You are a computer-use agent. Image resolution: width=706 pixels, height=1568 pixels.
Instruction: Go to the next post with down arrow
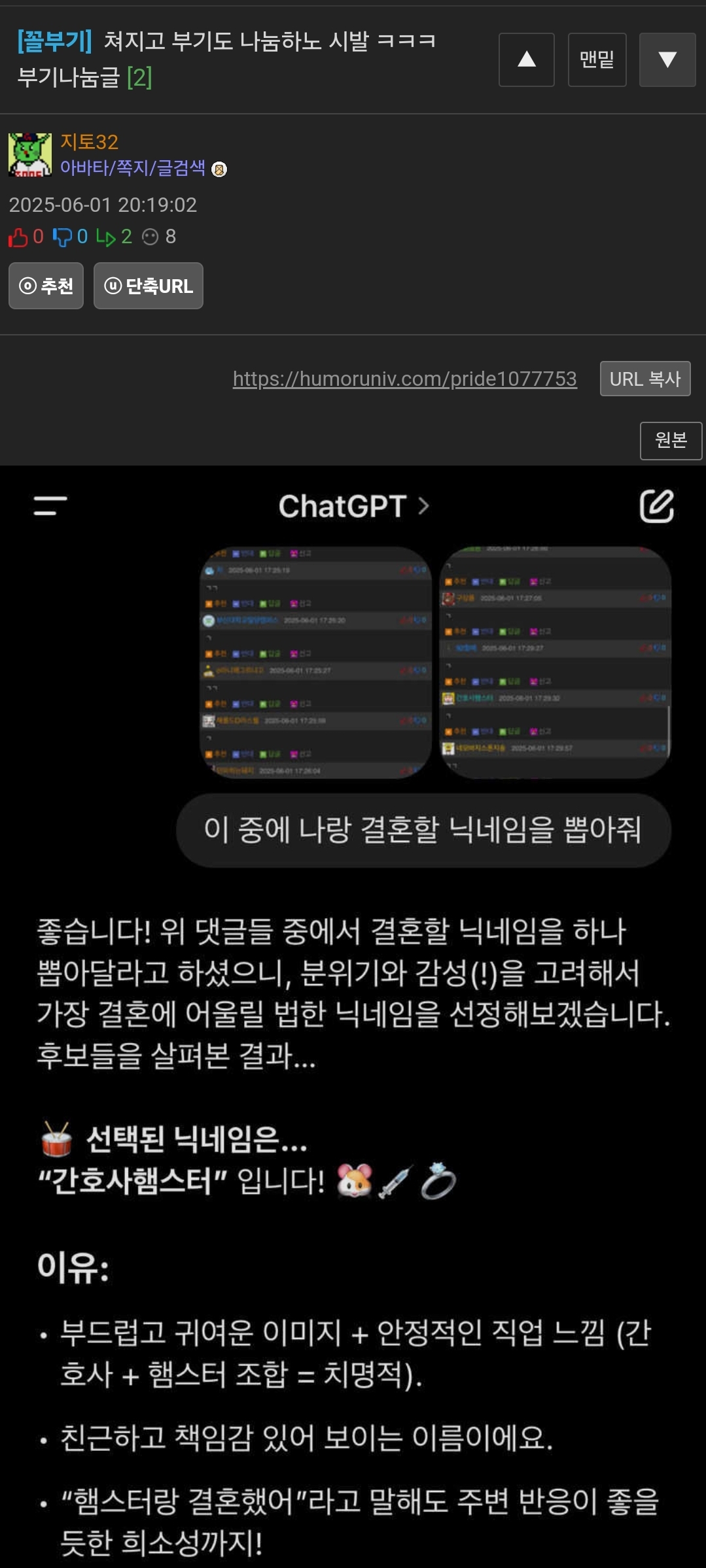pyautogui.click(x=667, y=60)
